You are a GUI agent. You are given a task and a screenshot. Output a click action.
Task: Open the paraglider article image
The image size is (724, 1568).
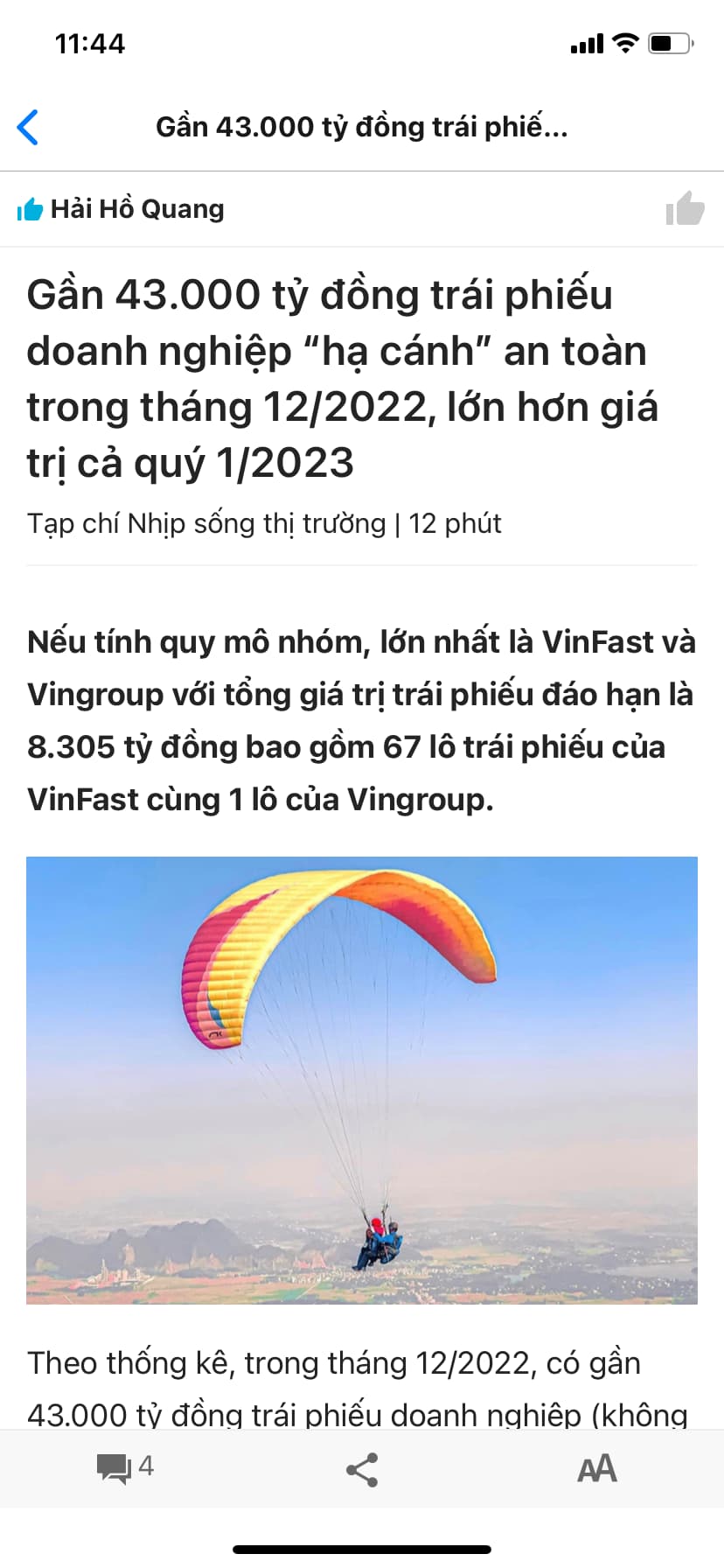362,1080
